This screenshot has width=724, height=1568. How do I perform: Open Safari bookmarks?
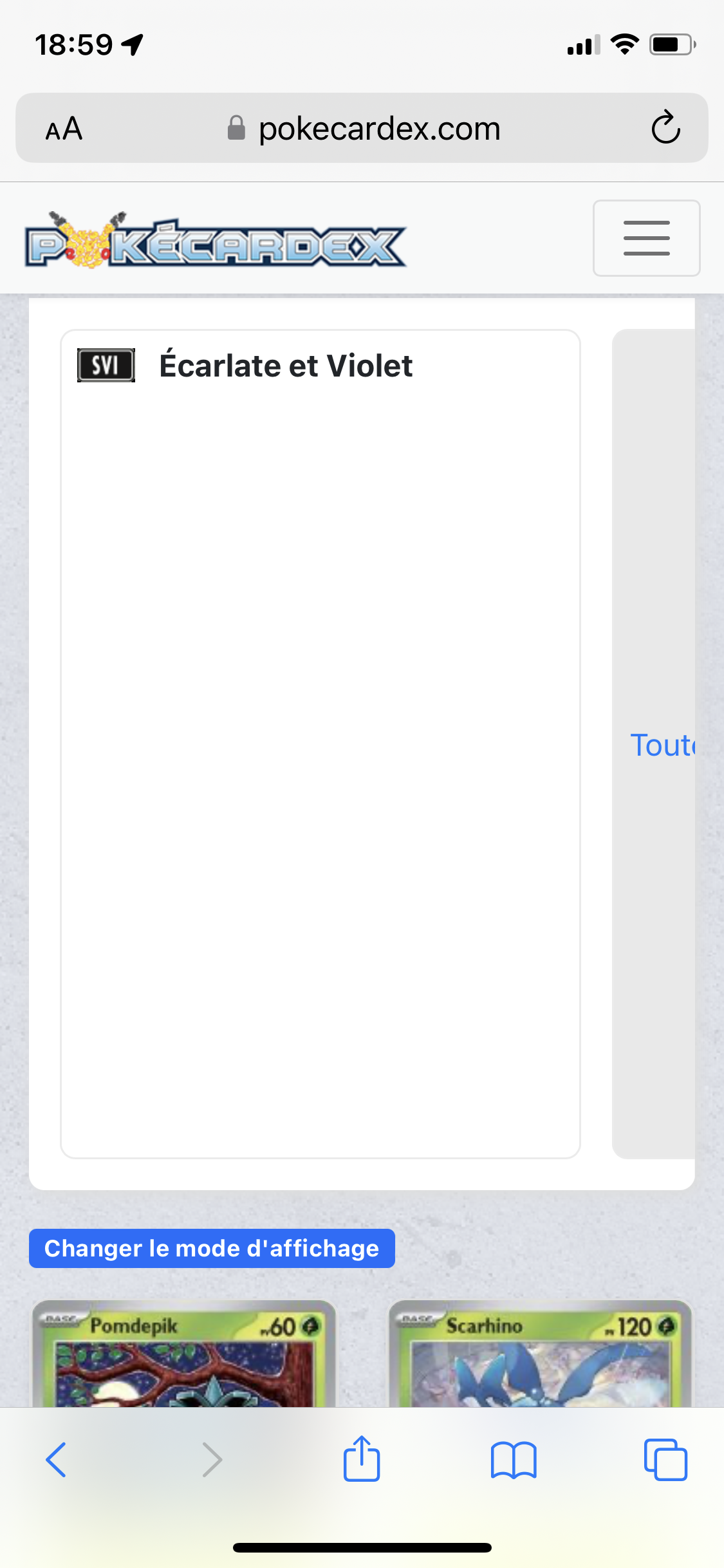513,1459
